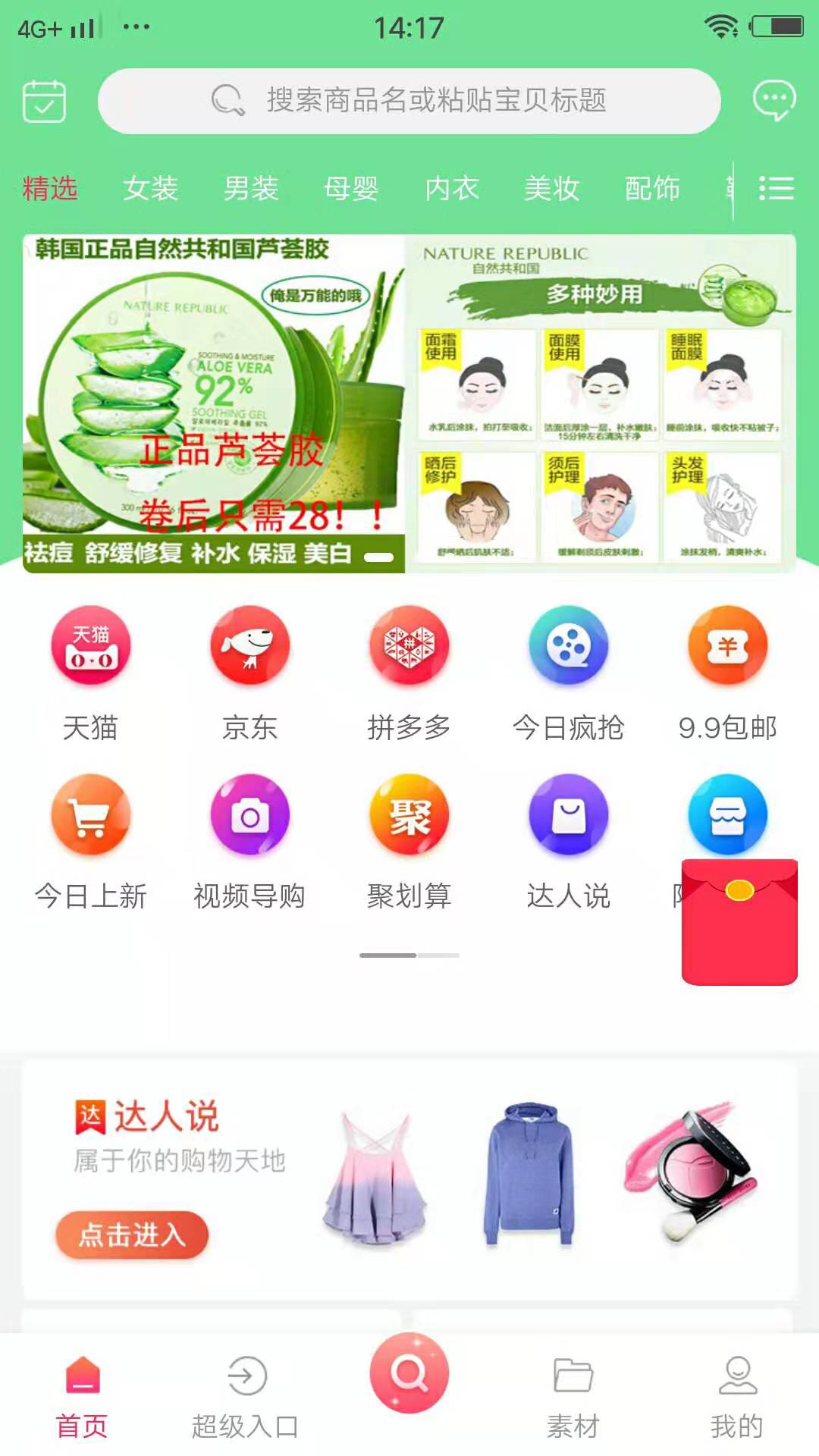Tap the product search box
Screen dimensions: 819x1456
coord(409,101)
